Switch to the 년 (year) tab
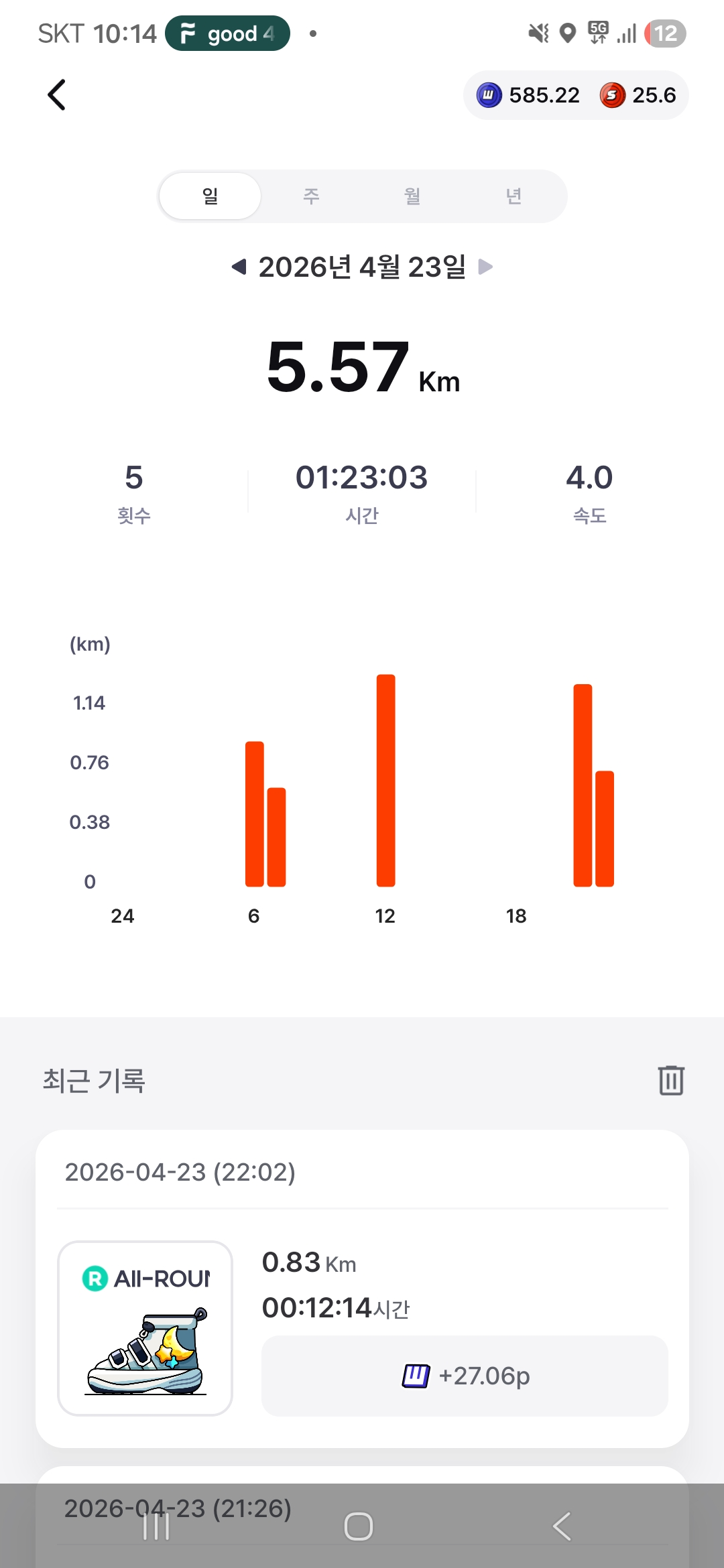724x1568 pixels. click(x=514, y=196)
